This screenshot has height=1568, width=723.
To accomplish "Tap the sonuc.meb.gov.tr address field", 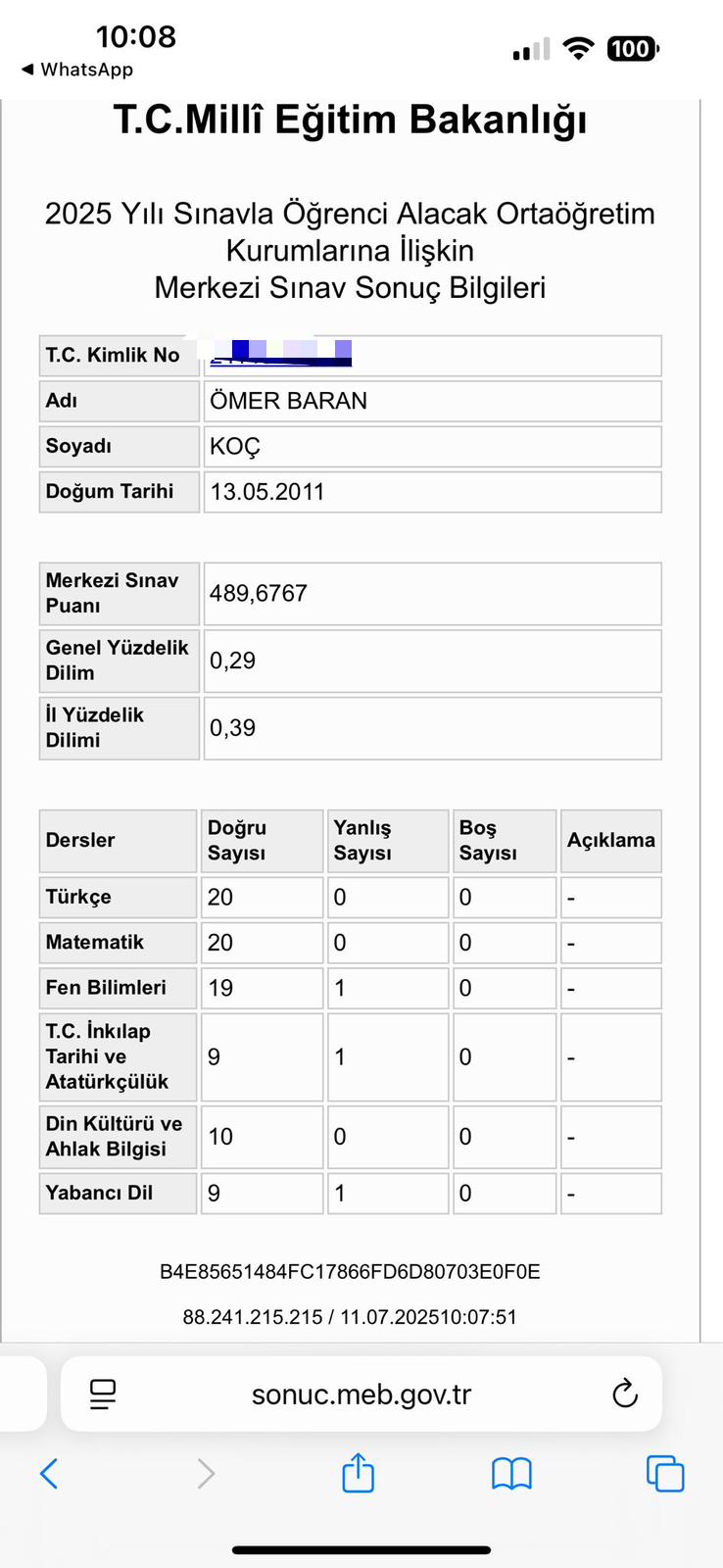I will 361,1394.
